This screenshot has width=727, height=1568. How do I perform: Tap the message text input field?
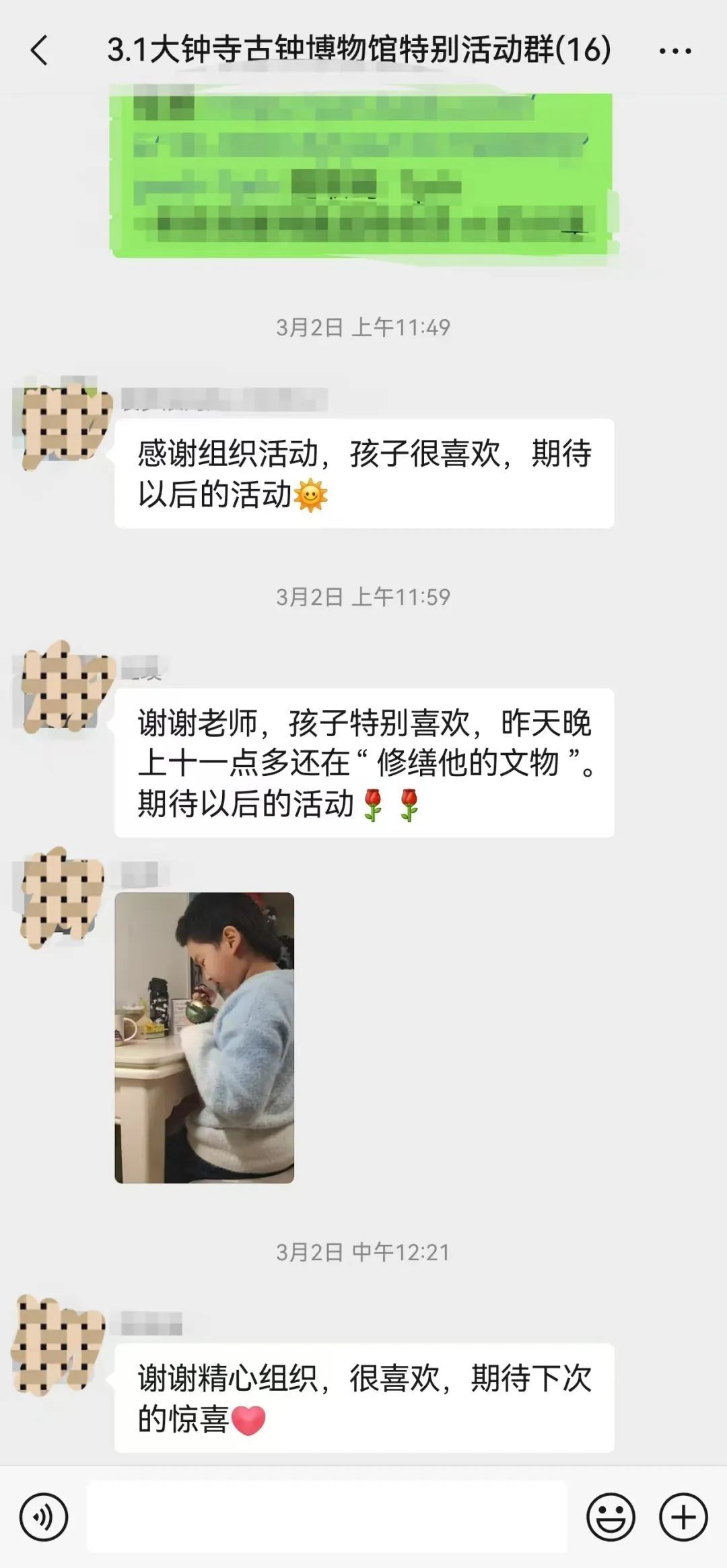pyautogui.click(x=327, y=1517)
